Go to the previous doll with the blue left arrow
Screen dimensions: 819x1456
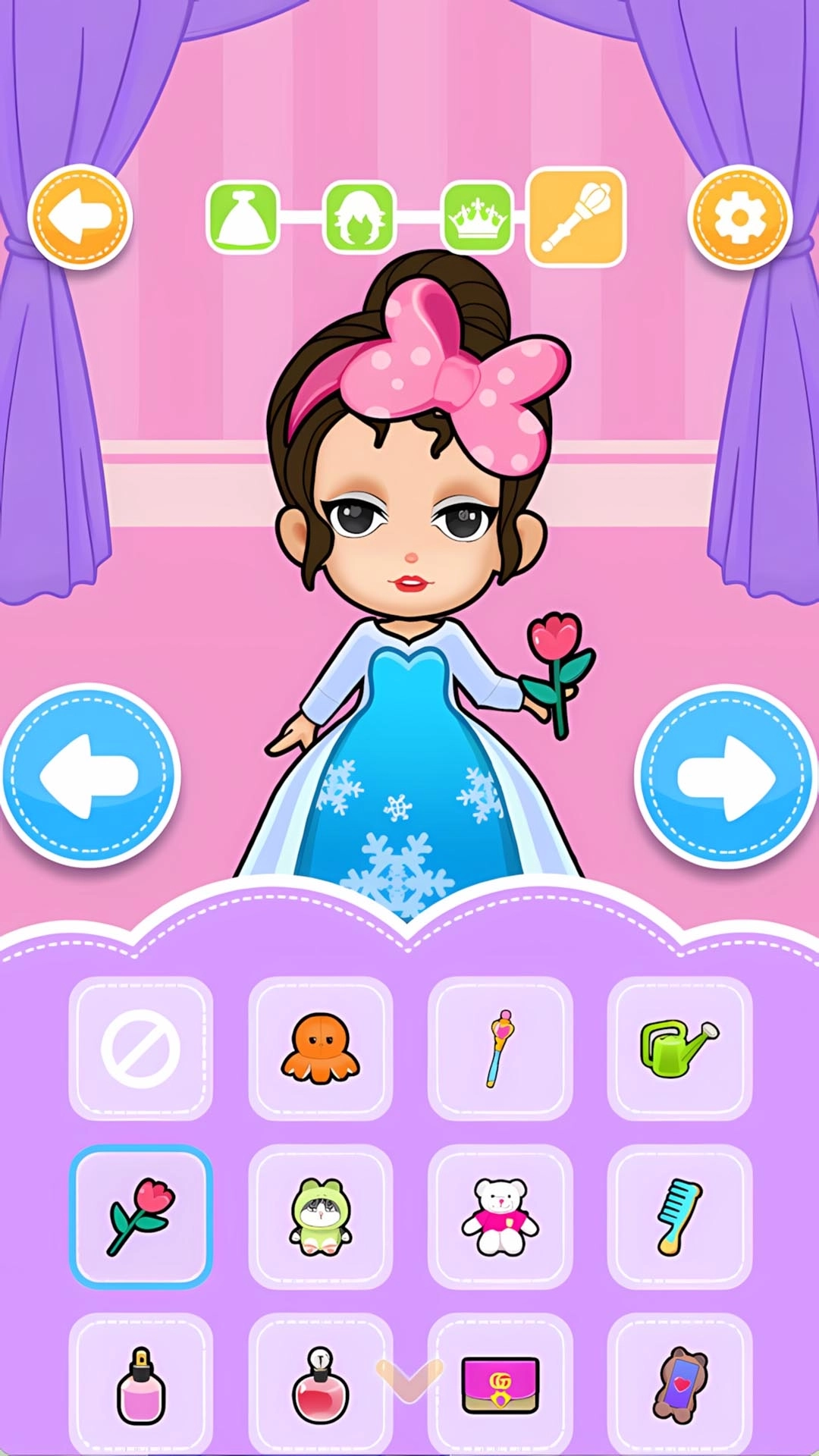click(x=89, y=775)
